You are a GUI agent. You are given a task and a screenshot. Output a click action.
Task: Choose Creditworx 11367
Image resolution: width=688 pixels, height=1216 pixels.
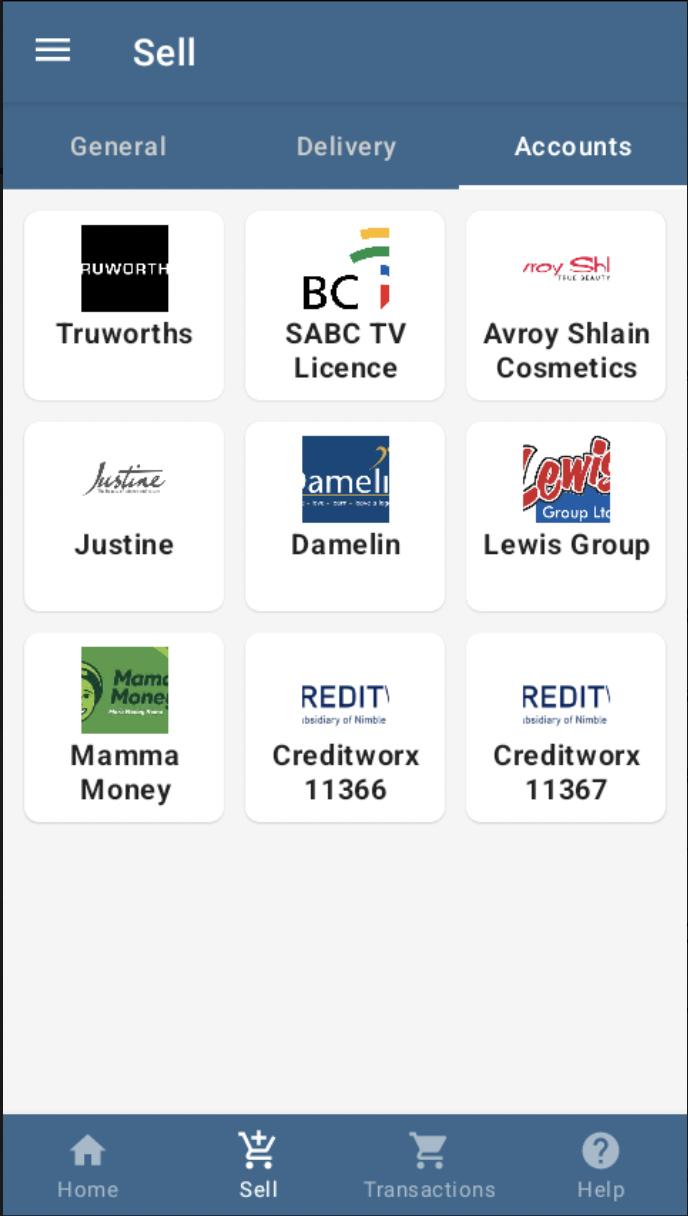[566, 727]
